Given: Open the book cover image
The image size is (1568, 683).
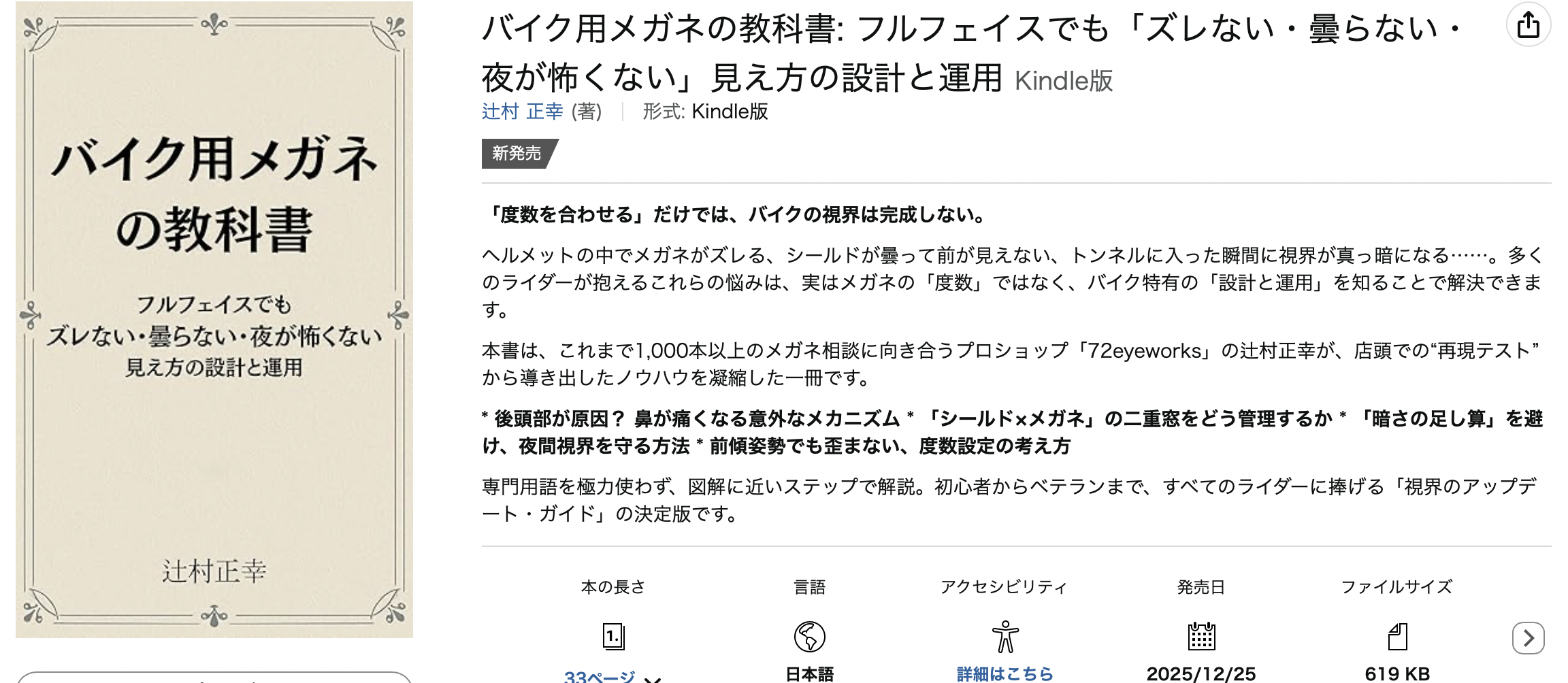Looking at the screenshot, I should (214, 320).
